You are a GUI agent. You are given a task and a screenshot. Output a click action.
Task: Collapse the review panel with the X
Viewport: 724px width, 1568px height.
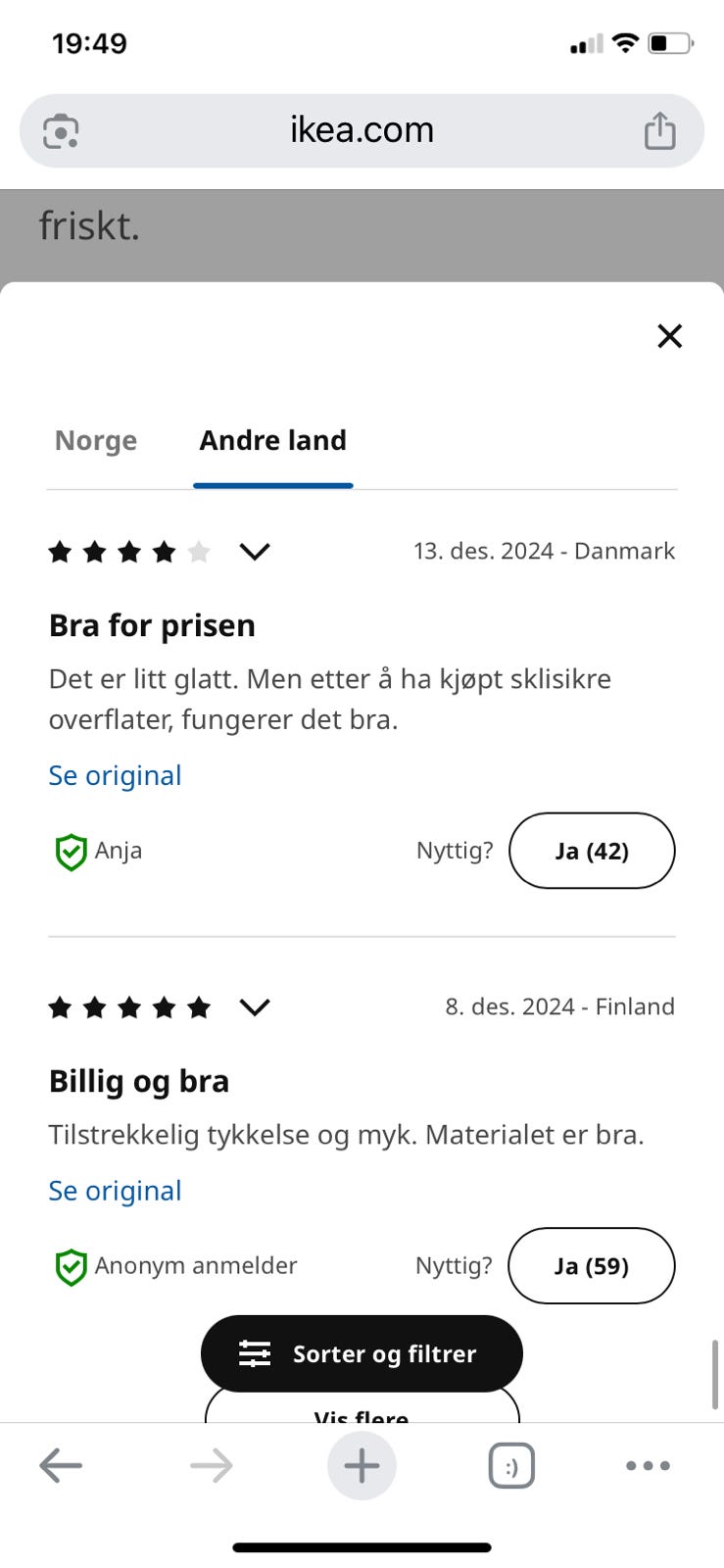669,336
